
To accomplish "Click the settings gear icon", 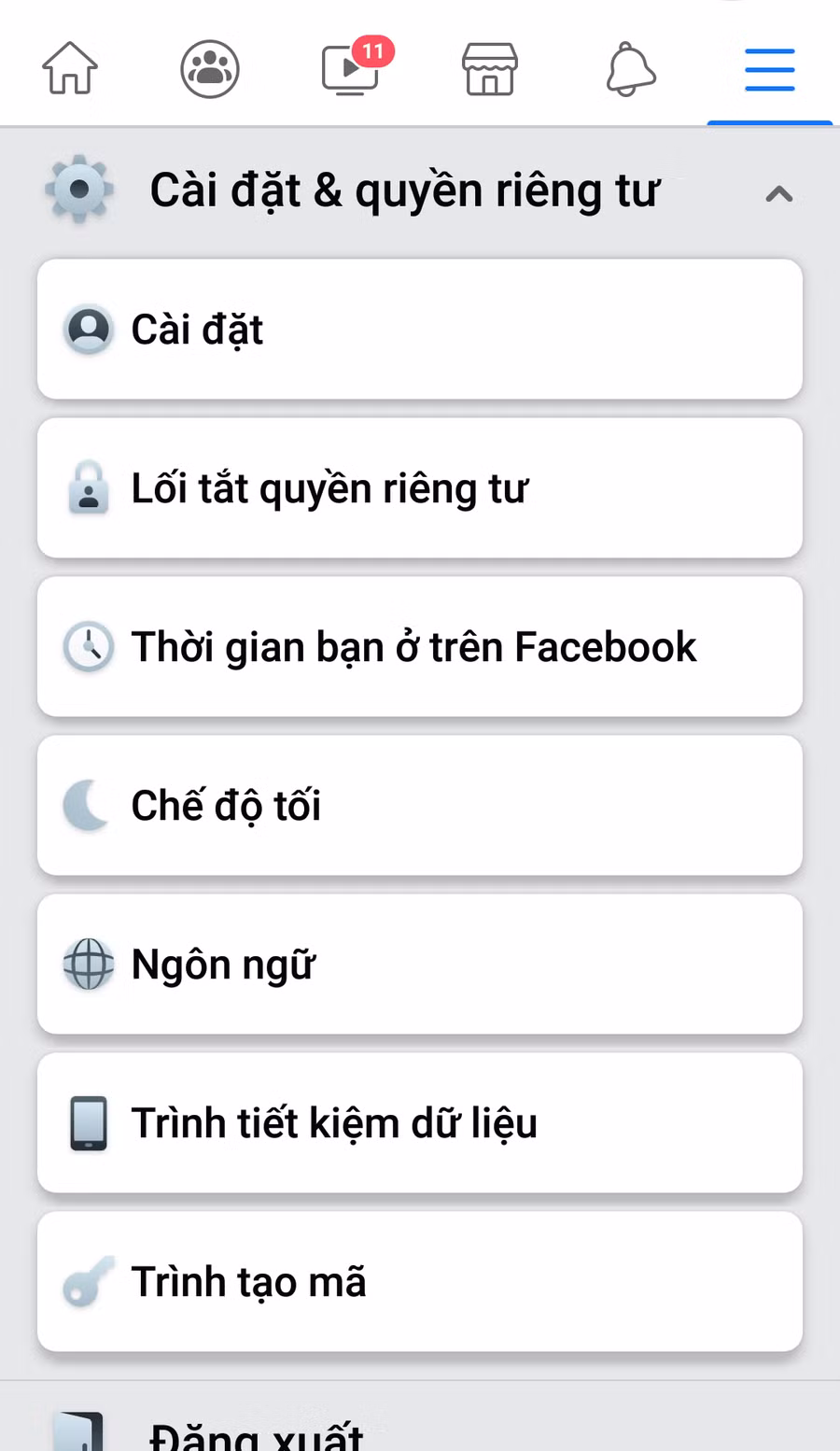I will 78,190.
